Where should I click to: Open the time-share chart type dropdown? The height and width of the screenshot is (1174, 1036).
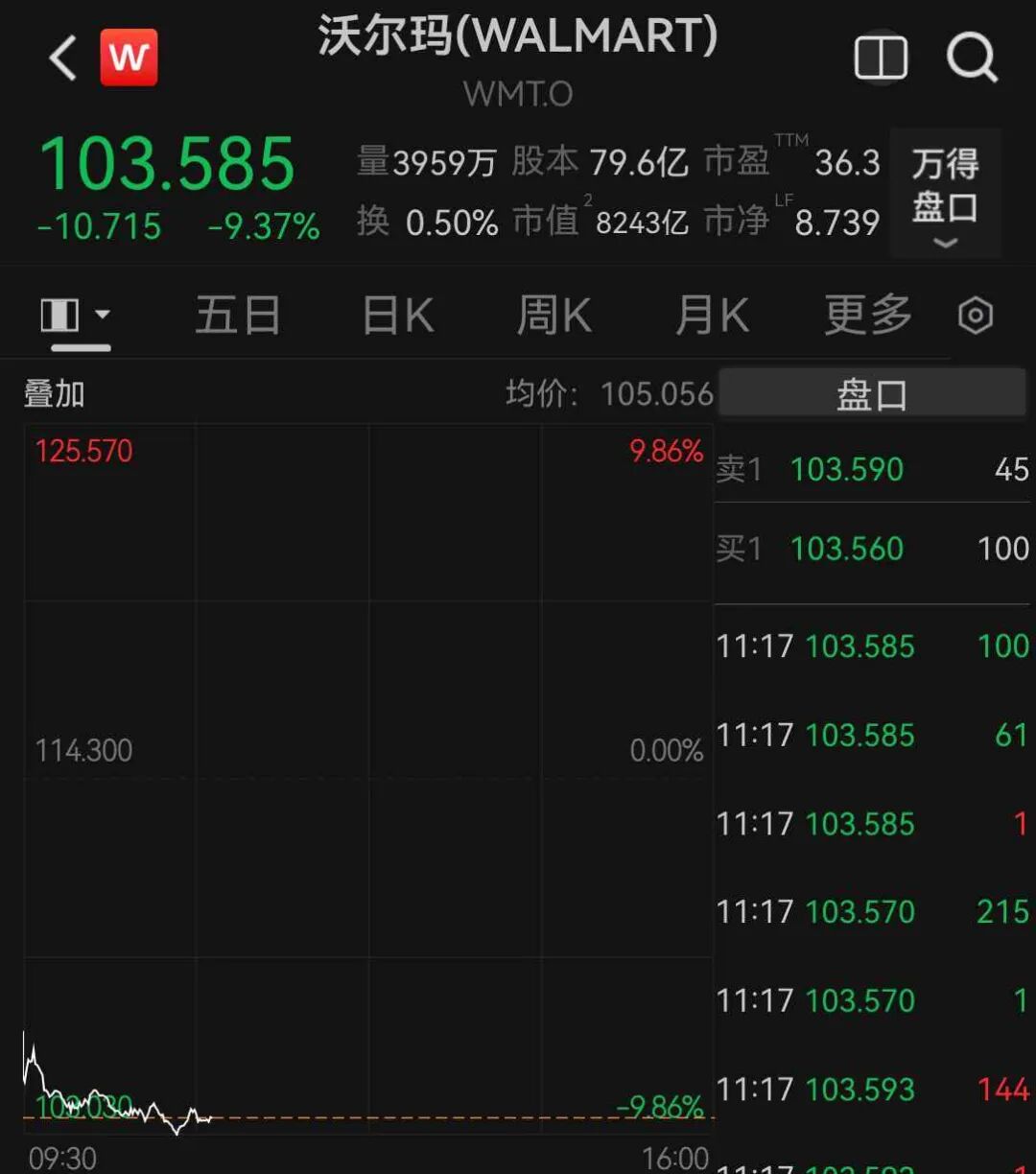[76, 316]
